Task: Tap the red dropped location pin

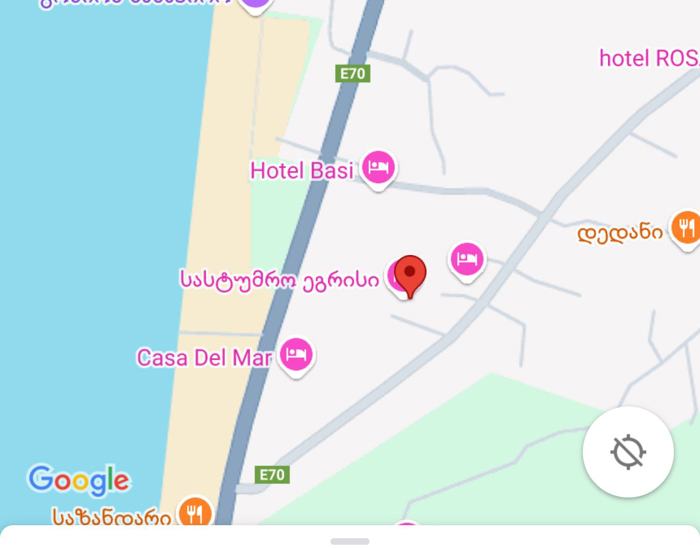Action: click(x=410, y=274)
